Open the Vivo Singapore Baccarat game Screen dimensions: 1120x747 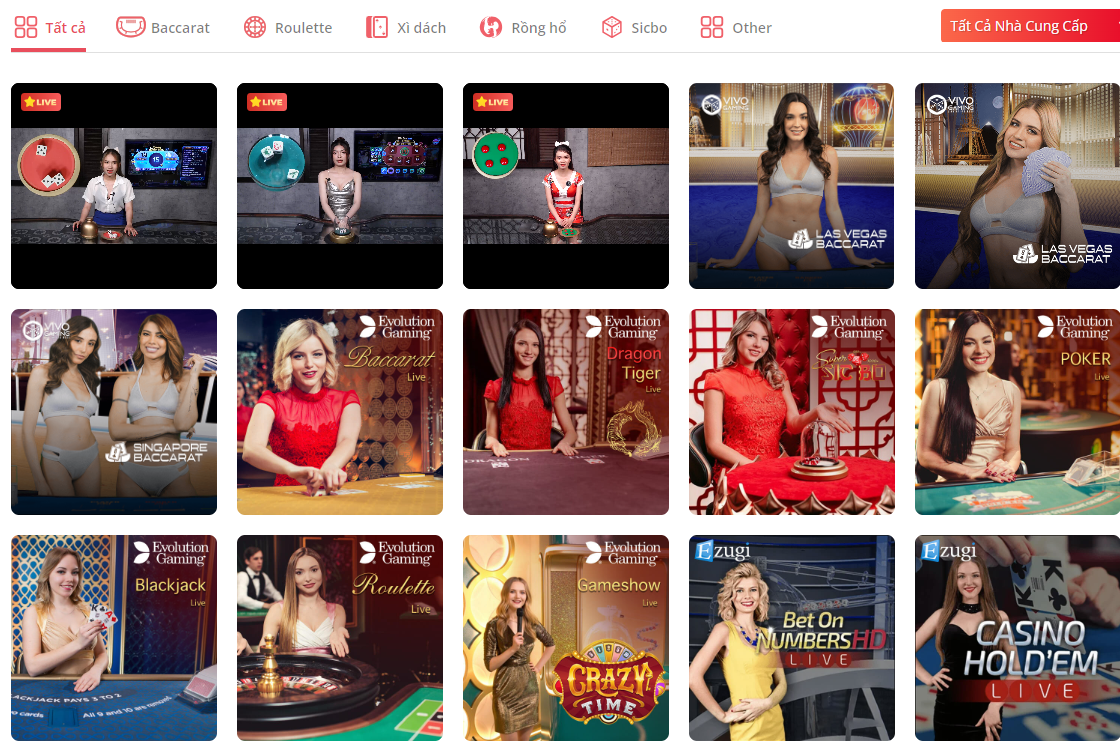[x=114, y=412]
